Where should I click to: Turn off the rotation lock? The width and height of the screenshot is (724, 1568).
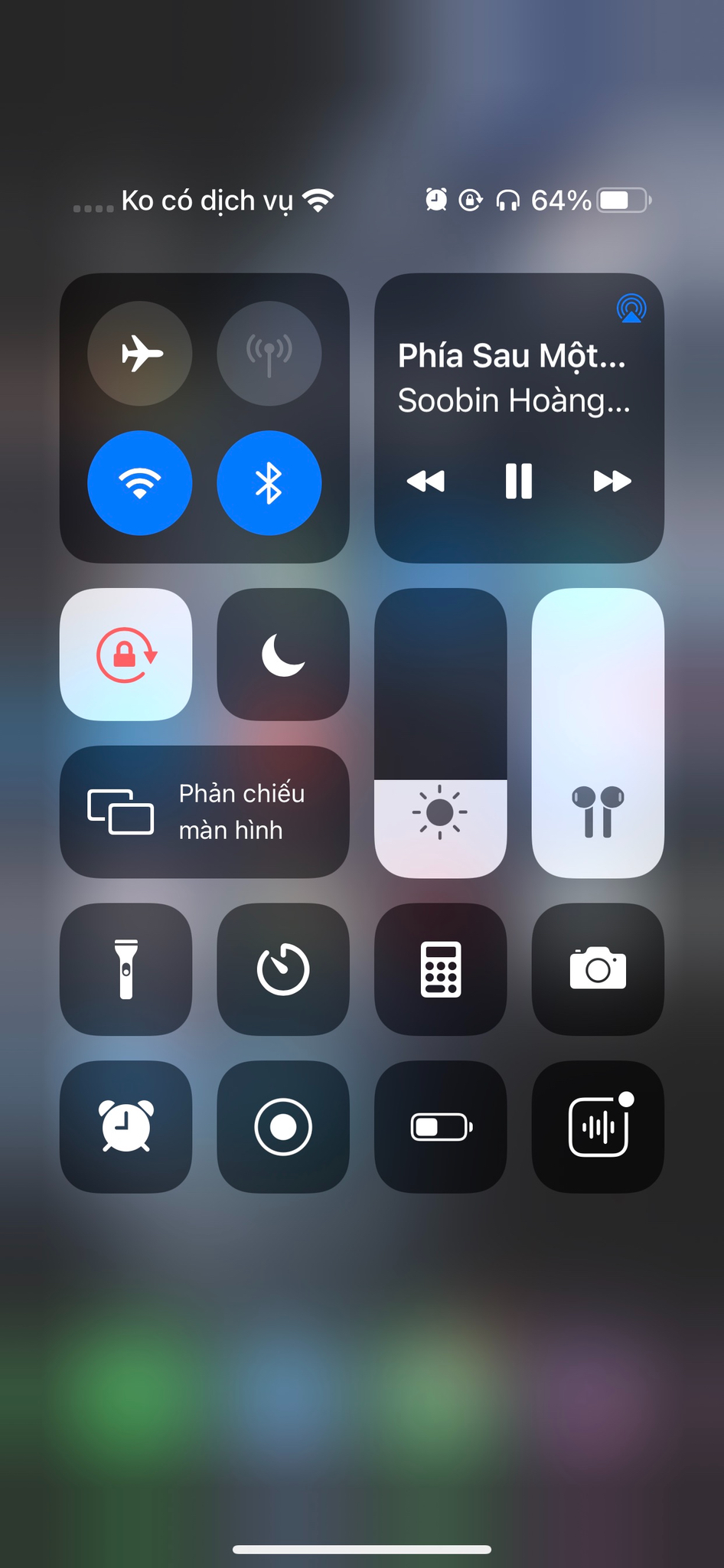[x=126, y=655]
